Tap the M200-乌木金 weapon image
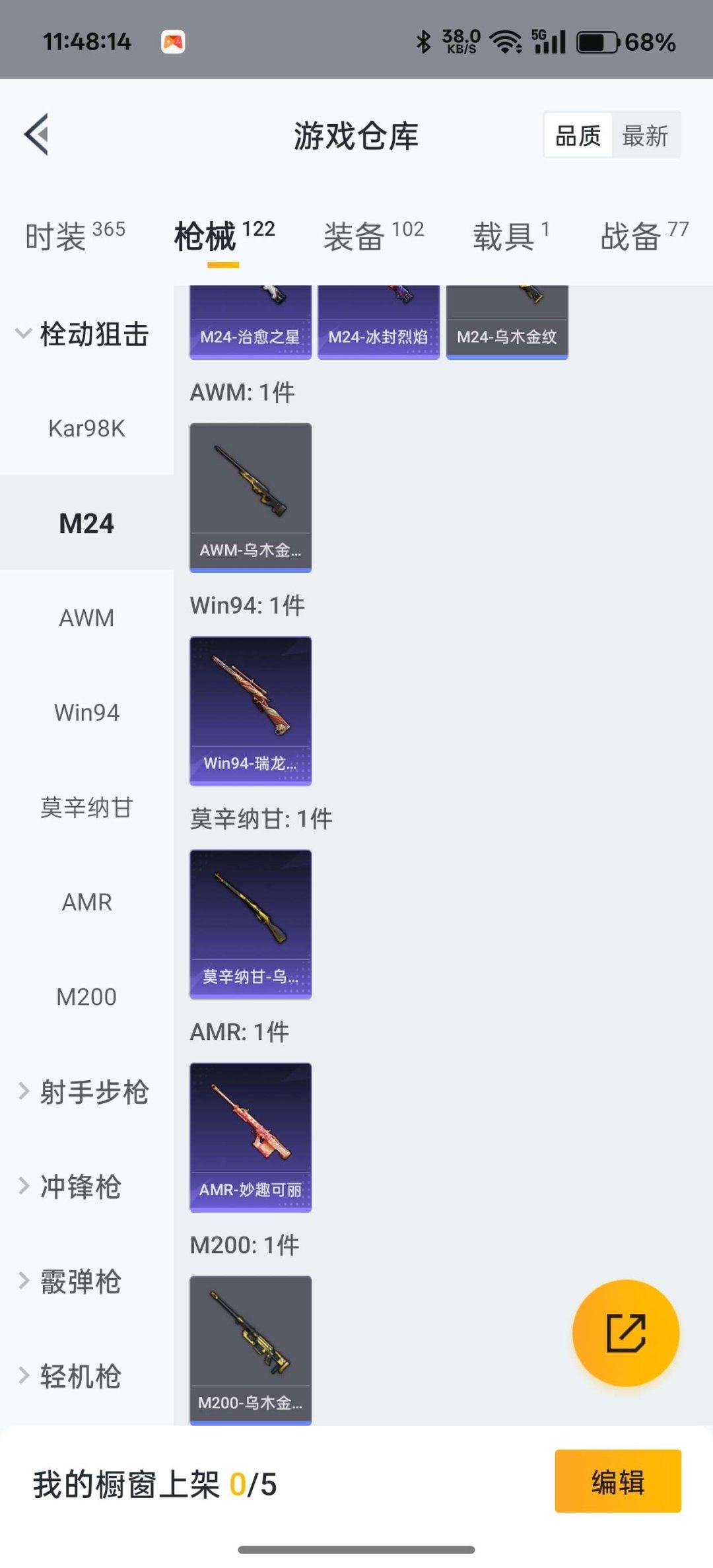 pyautogui.click(x=250, y=1347)
